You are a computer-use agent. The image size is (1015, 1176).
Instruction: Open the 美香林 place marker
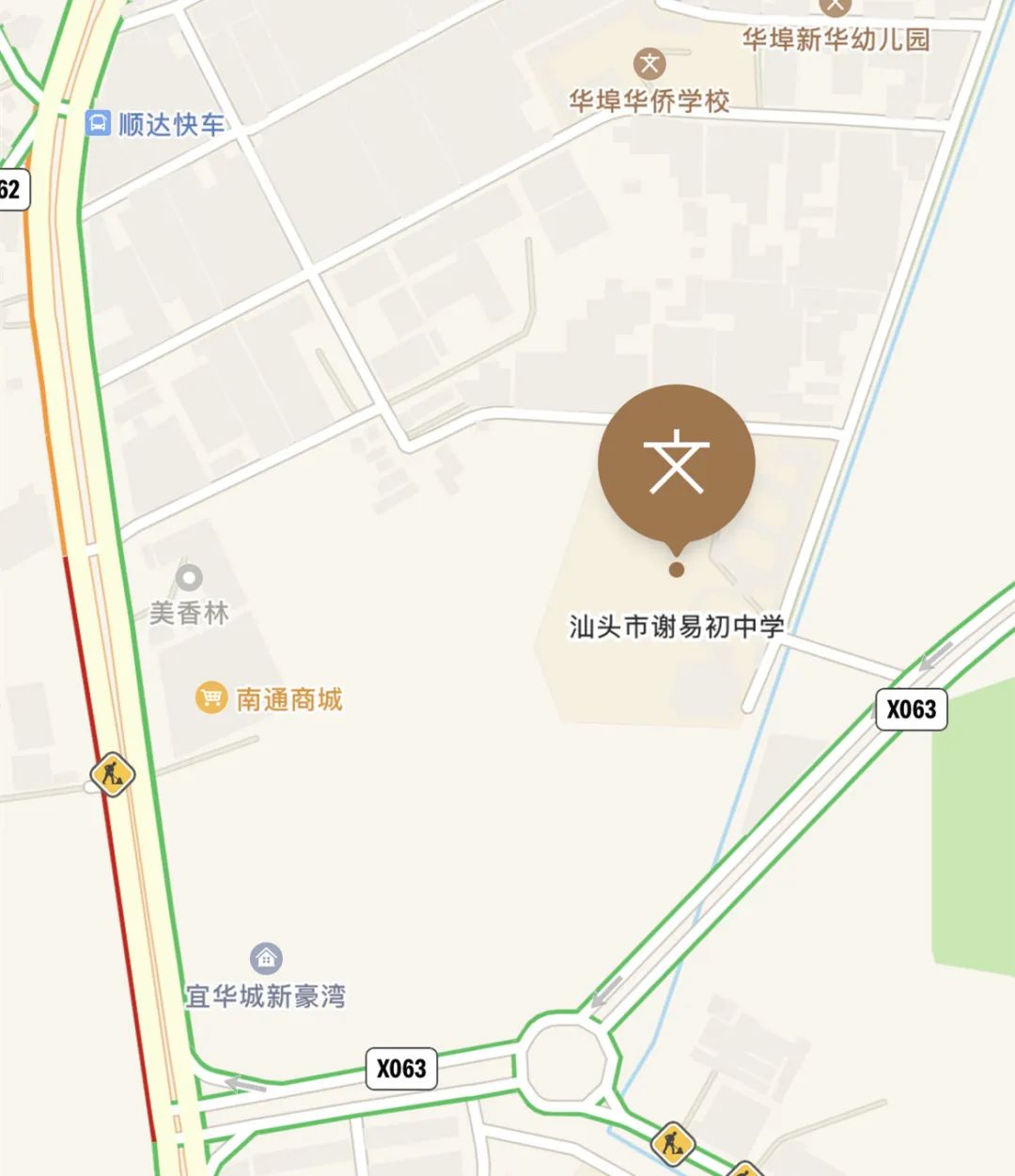tap(189, 577)
